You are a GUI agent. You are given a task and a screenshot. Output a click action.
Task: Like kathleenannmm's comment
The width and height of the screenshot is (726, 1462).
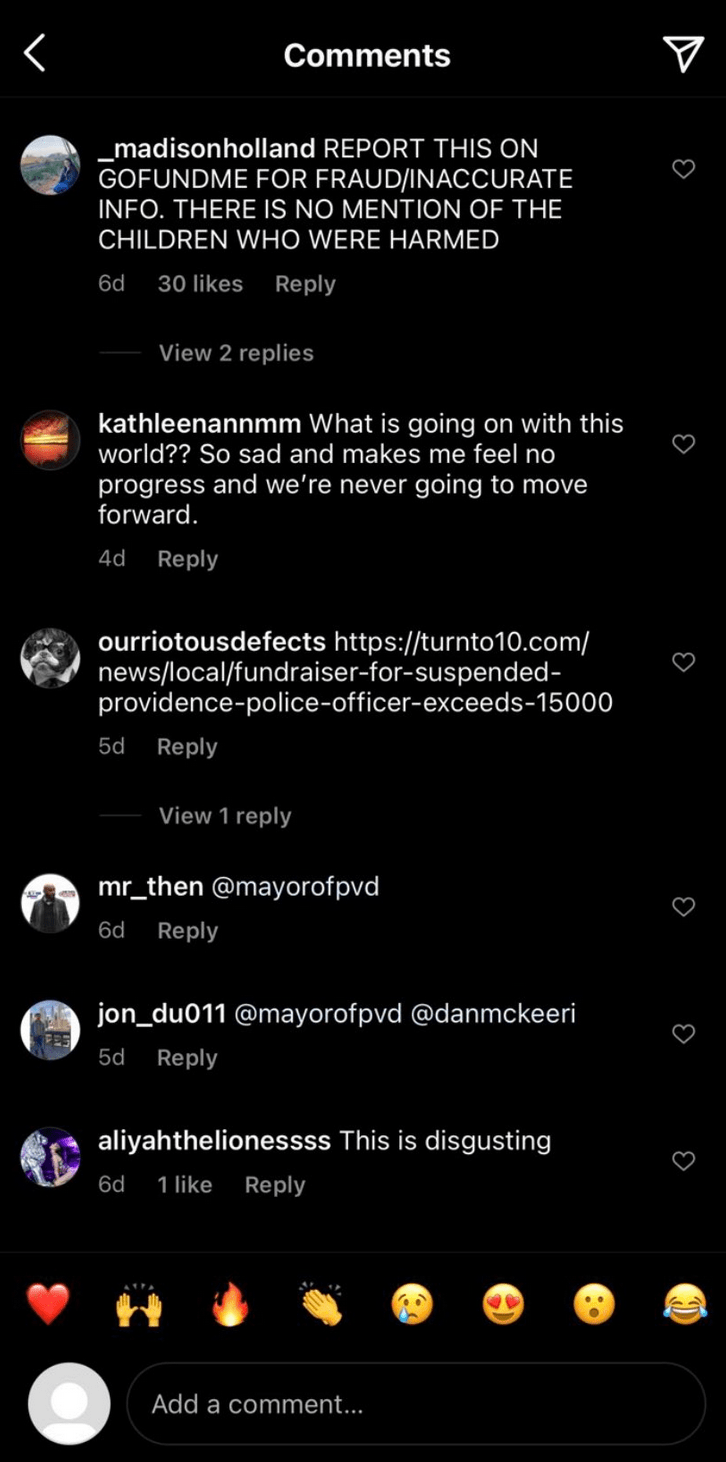pos(683,444)
